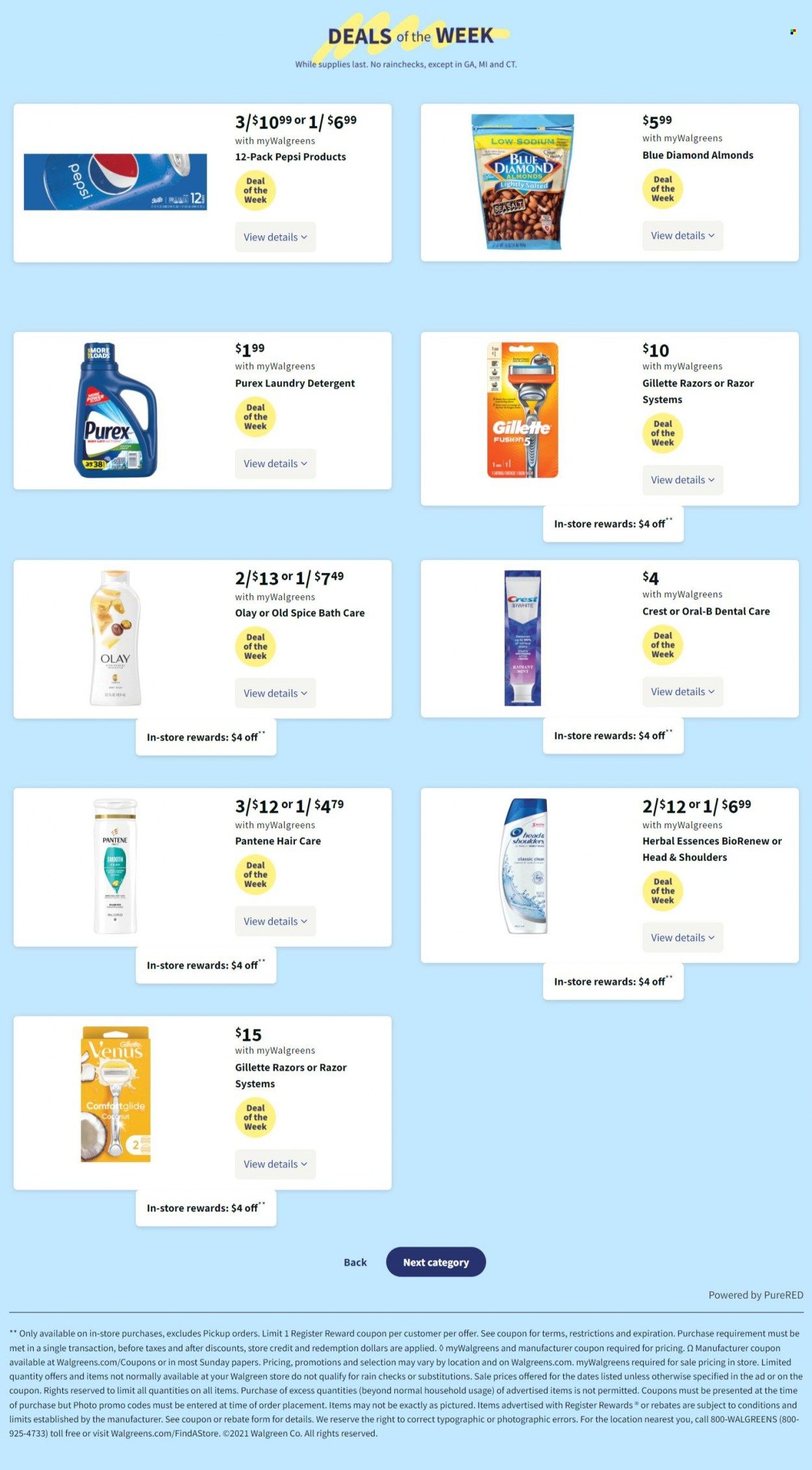This screenshot has height=1470, width=812.
Task: Open the Purex detergent product image
Action: click(116, 410)
